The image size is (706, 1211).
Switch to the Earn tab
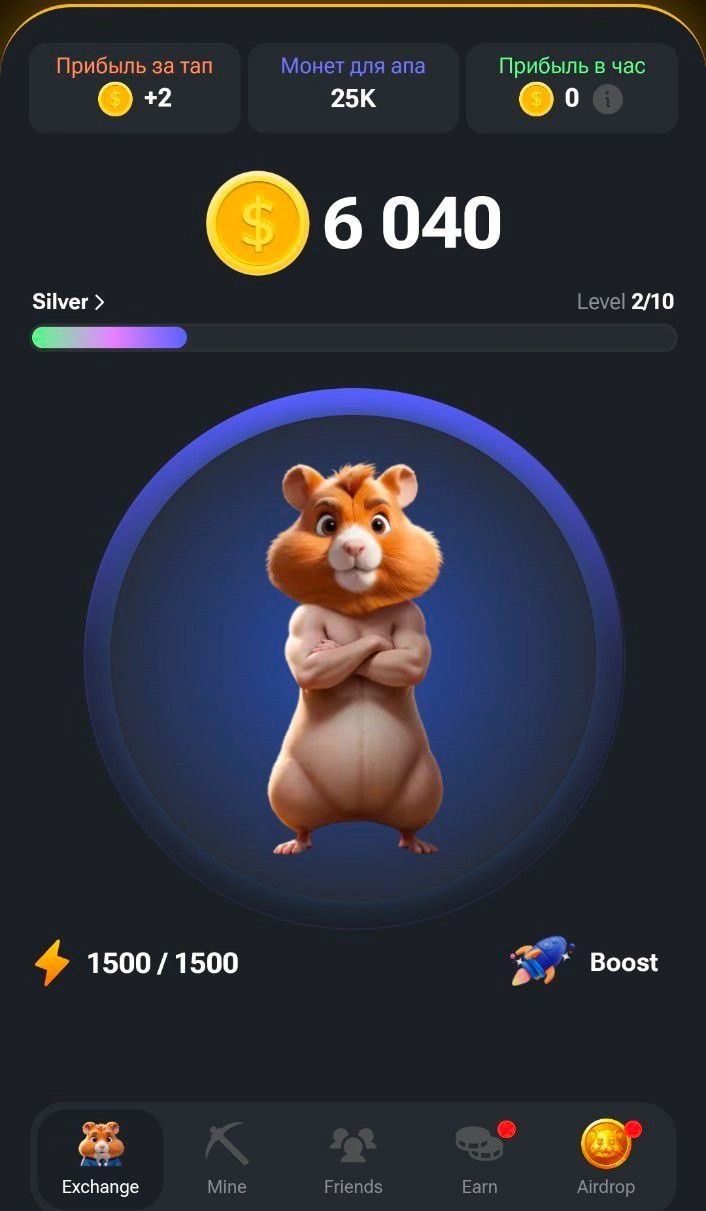coord(479,1159)
